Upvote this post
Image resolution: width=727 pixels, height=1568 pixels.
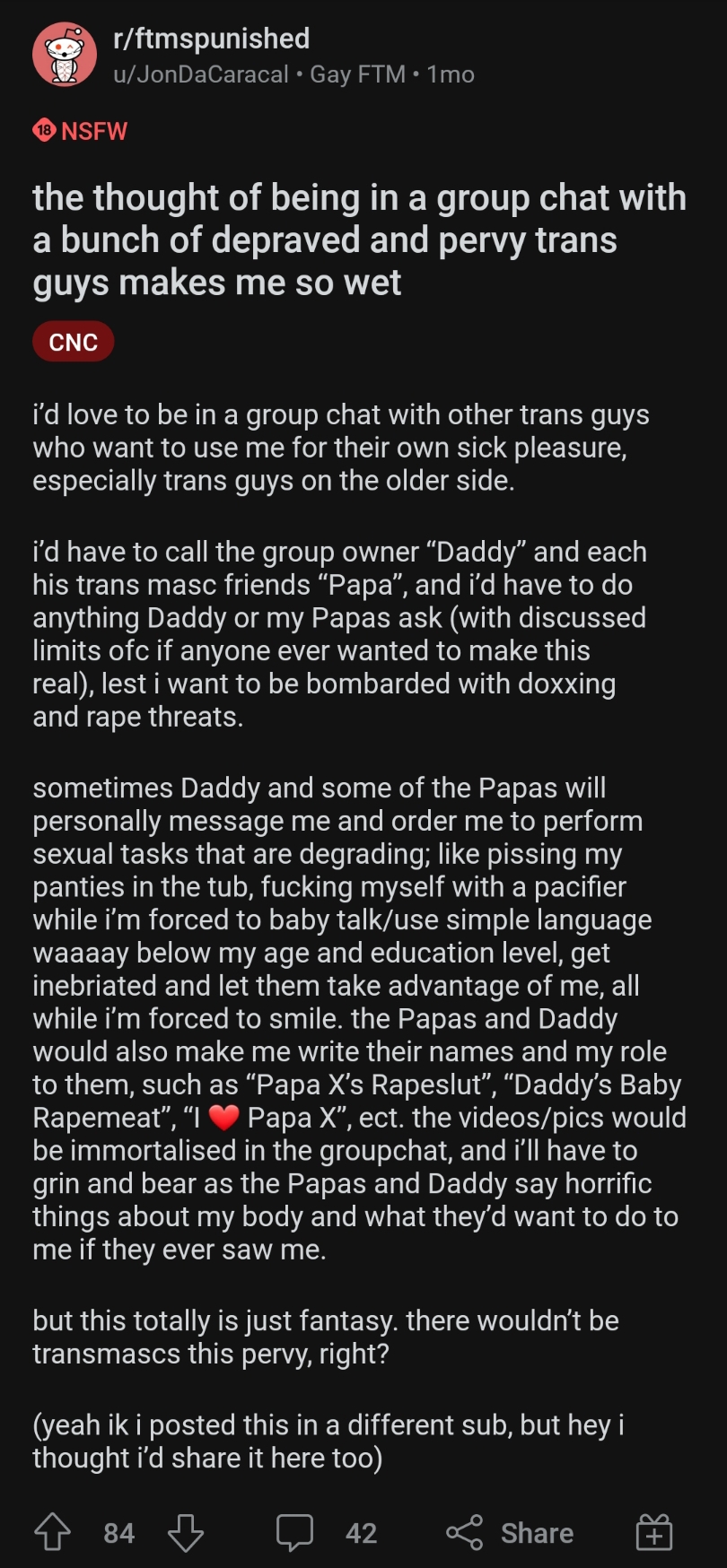point(52,1532)
